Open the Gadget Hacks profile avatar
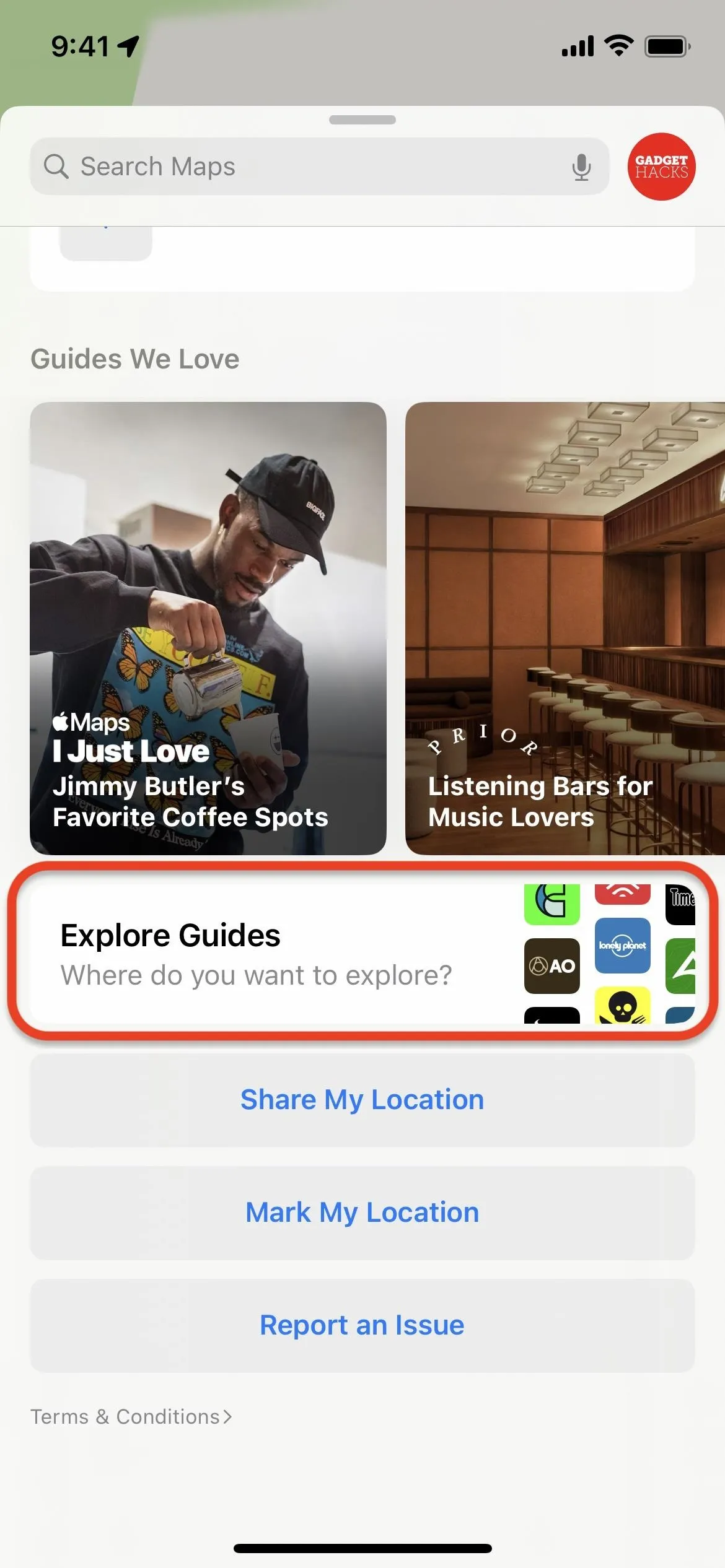 [661, 167]
